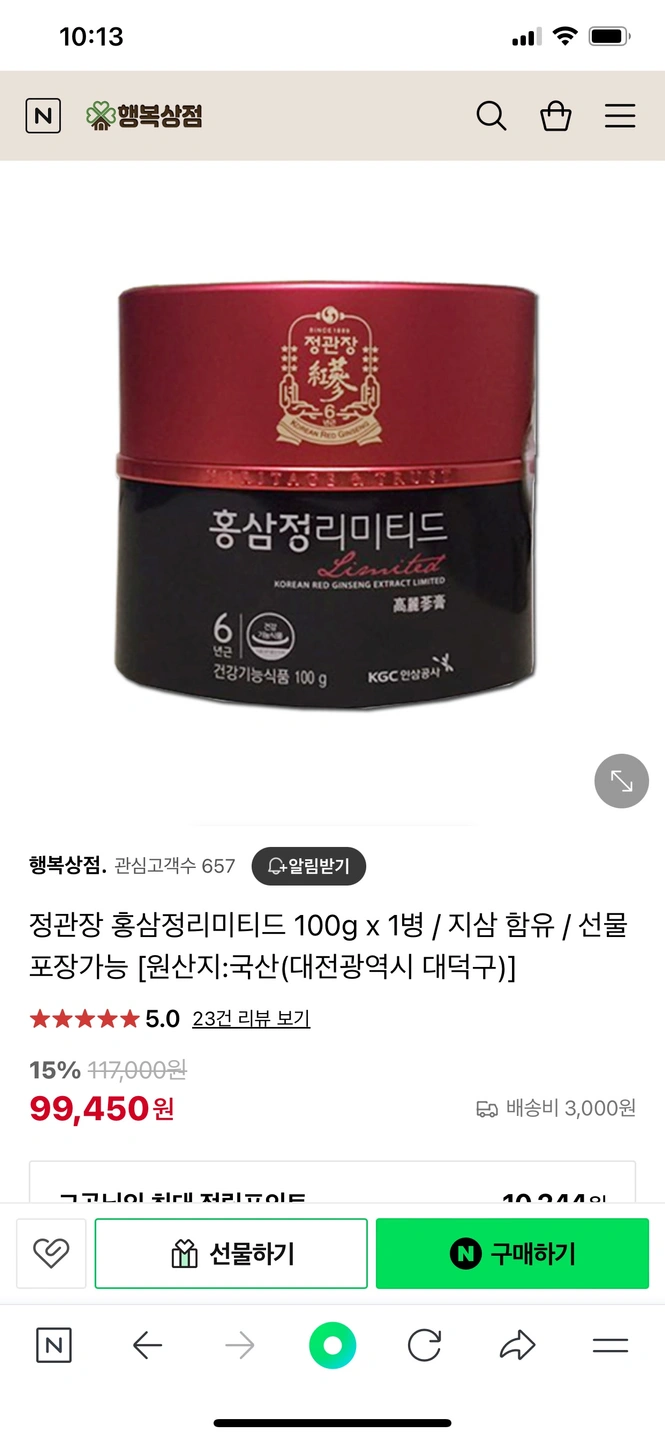Tap the green circle center button
The width and height of the screenshot is (665, 1440).
point(332,1345)
